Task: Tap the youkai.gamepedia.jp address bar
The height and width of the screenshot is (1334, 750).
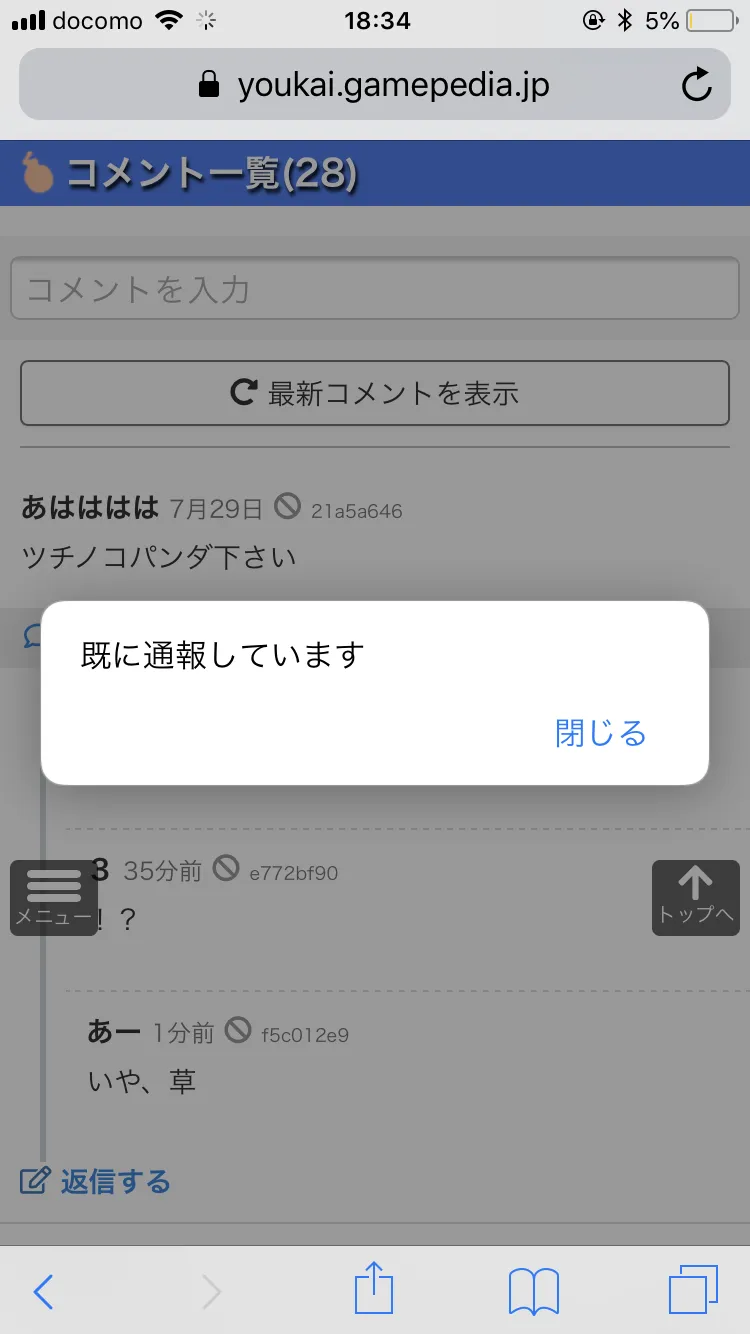Action: [375, 85]
